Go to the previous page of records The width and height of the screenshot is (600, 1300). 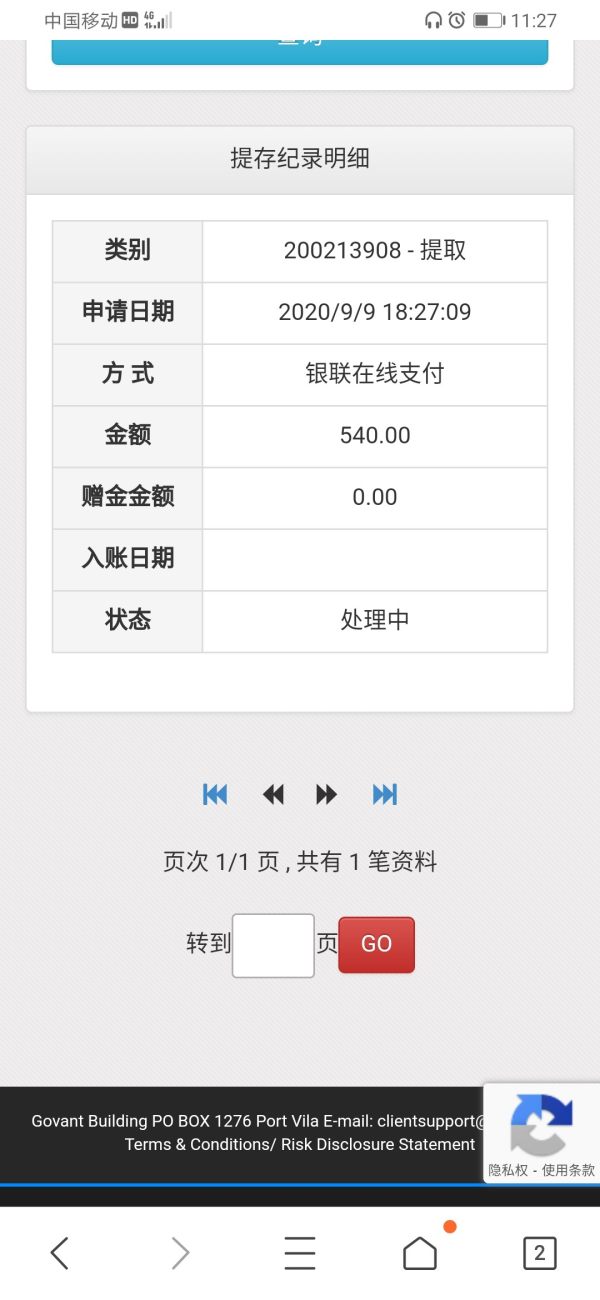(x=273, y=794)
